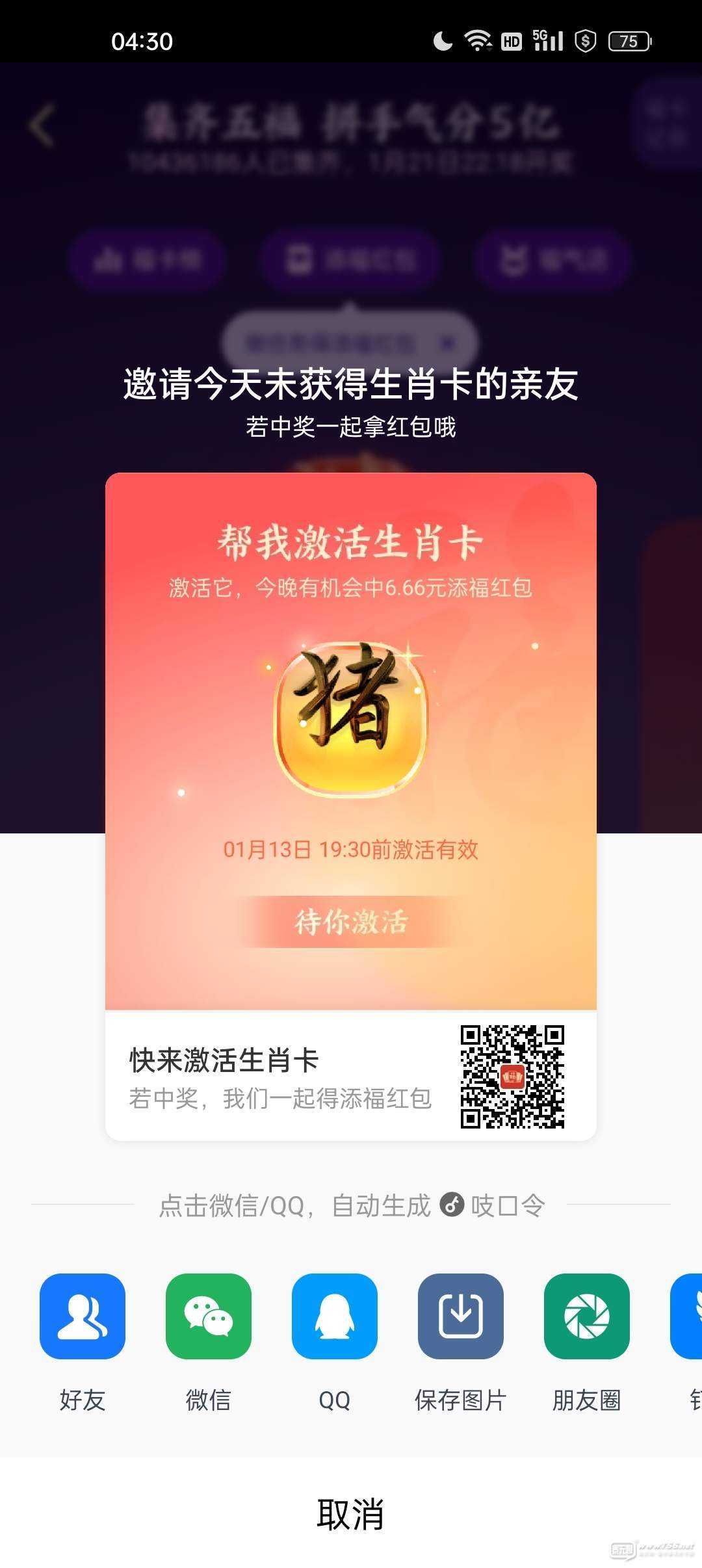The width and height of the screenshot is (702, 1568).
Task: Tap 取消 to close the share sheet
Action: (x=351, y=1514)
